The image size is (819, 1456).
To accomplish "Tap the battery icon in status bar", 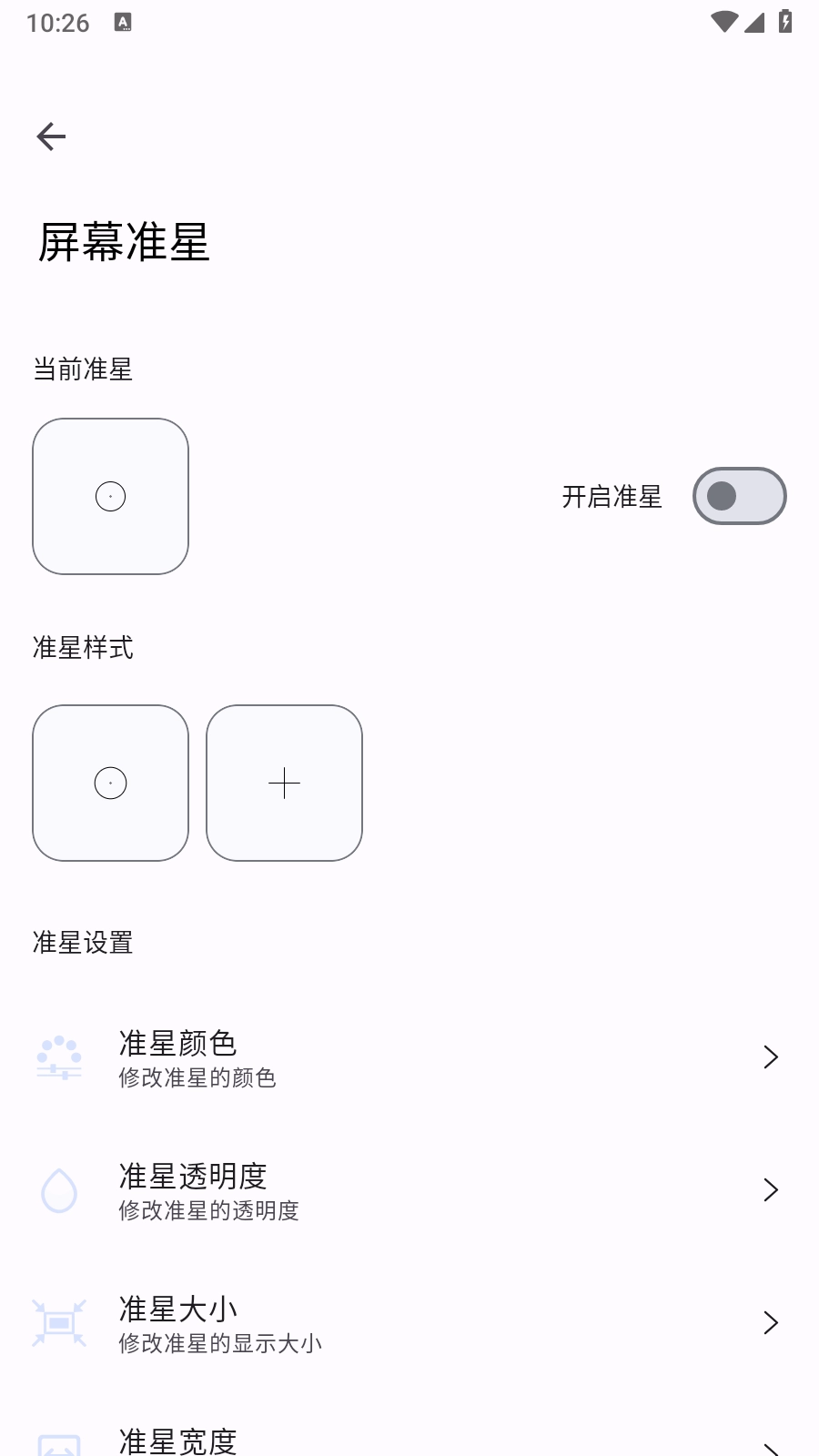I will (785, 23).
